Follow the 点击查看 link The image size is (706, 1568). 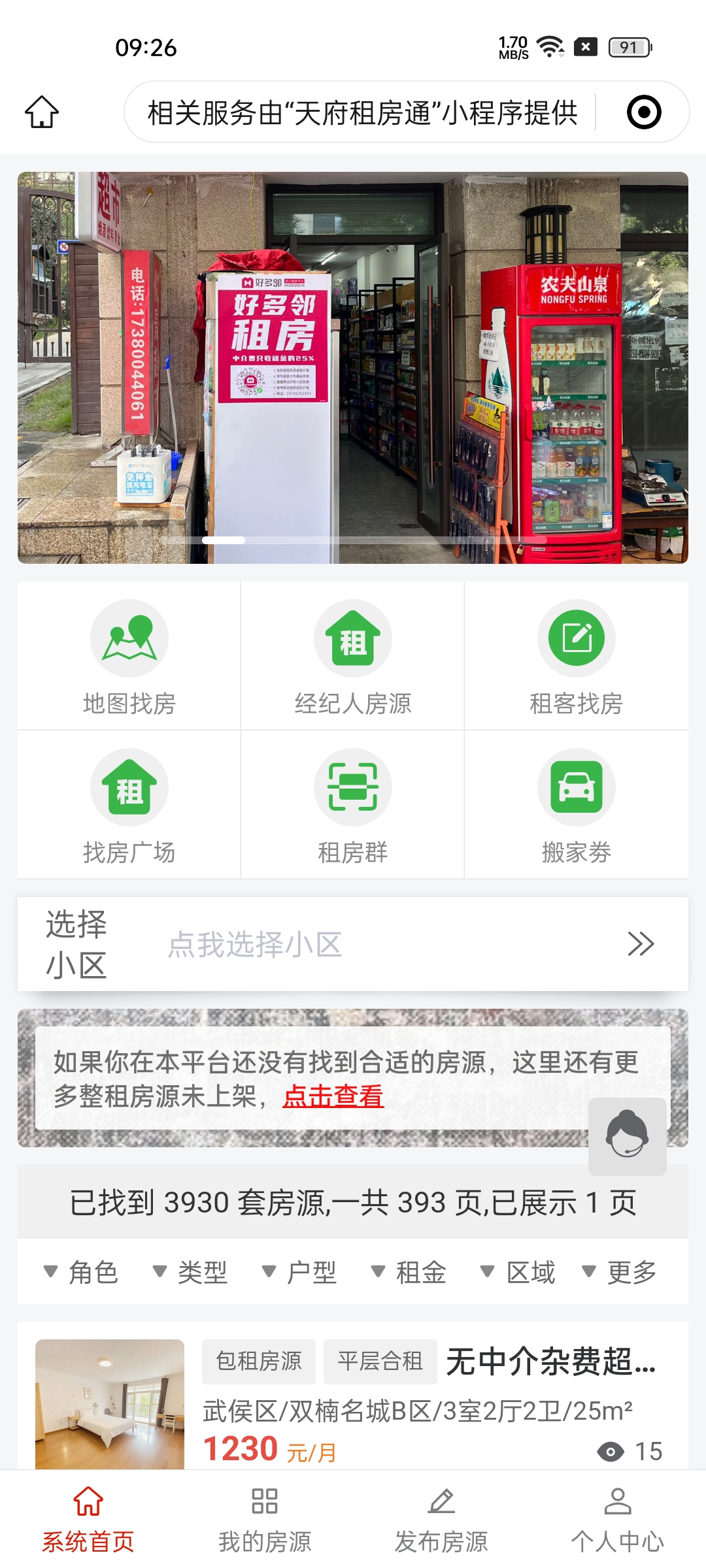coord(333,1096)
